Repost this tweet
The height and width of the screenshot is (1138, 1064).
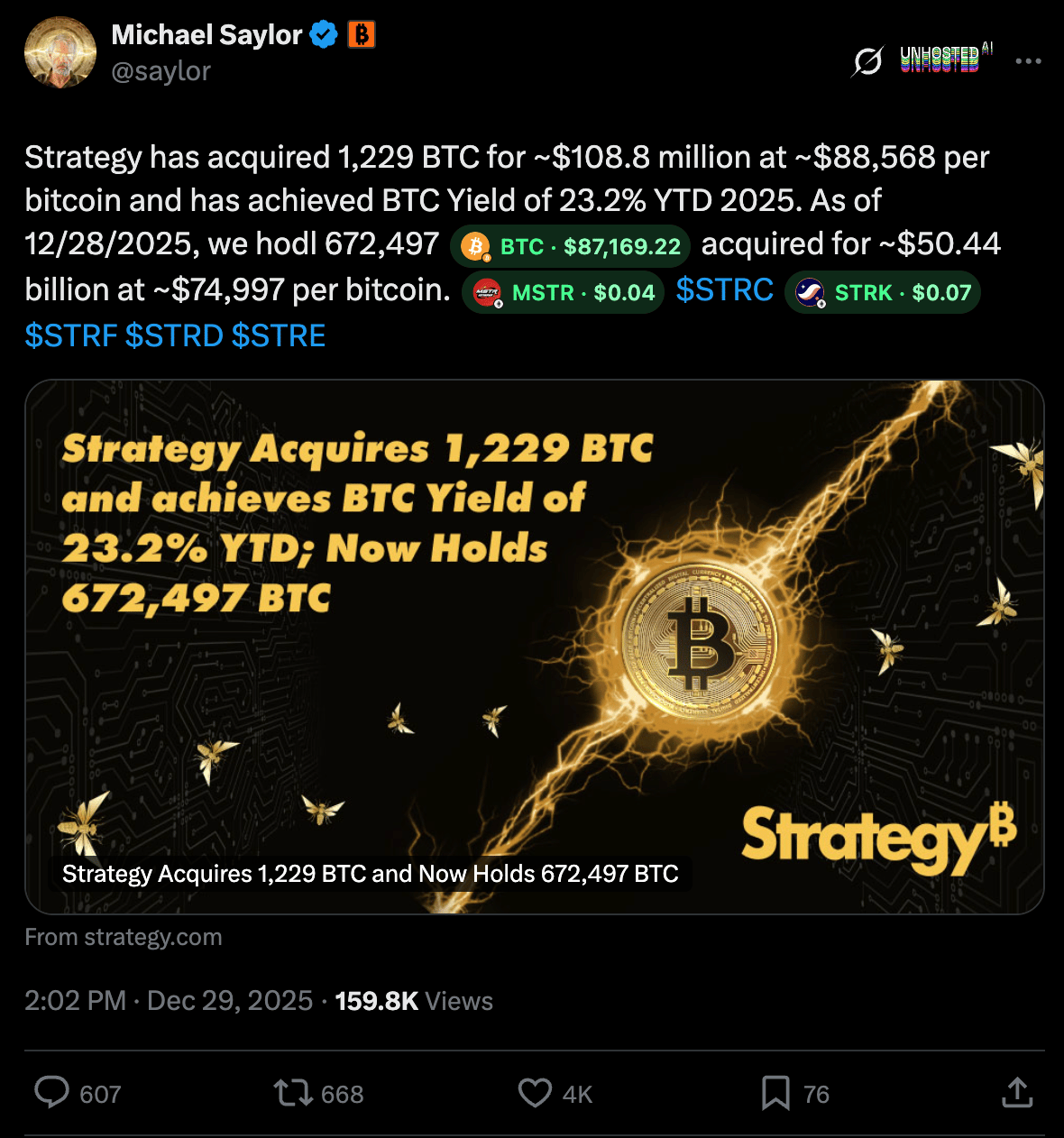coord(293,1093)
